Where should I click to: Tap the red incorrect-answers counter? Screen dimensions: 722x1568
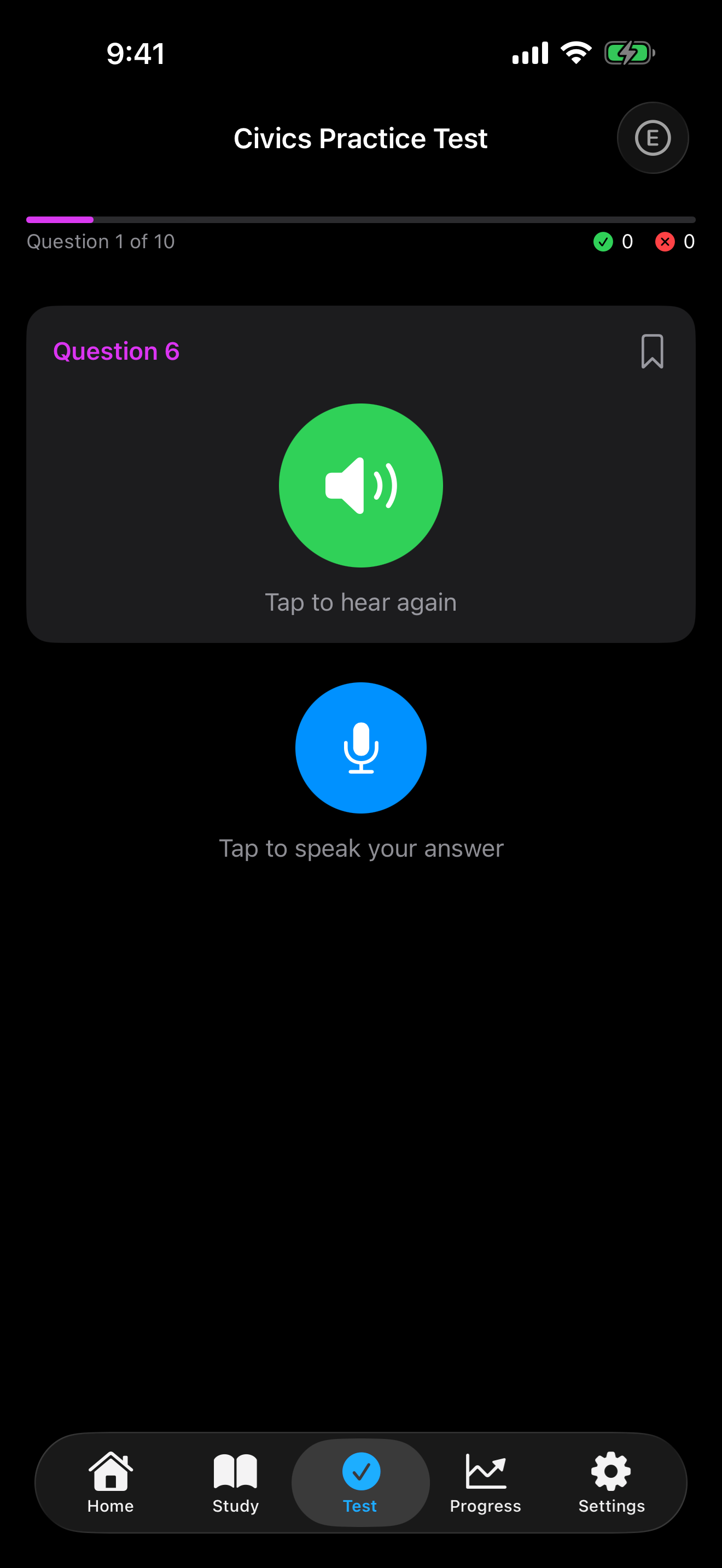pos(674,241)
